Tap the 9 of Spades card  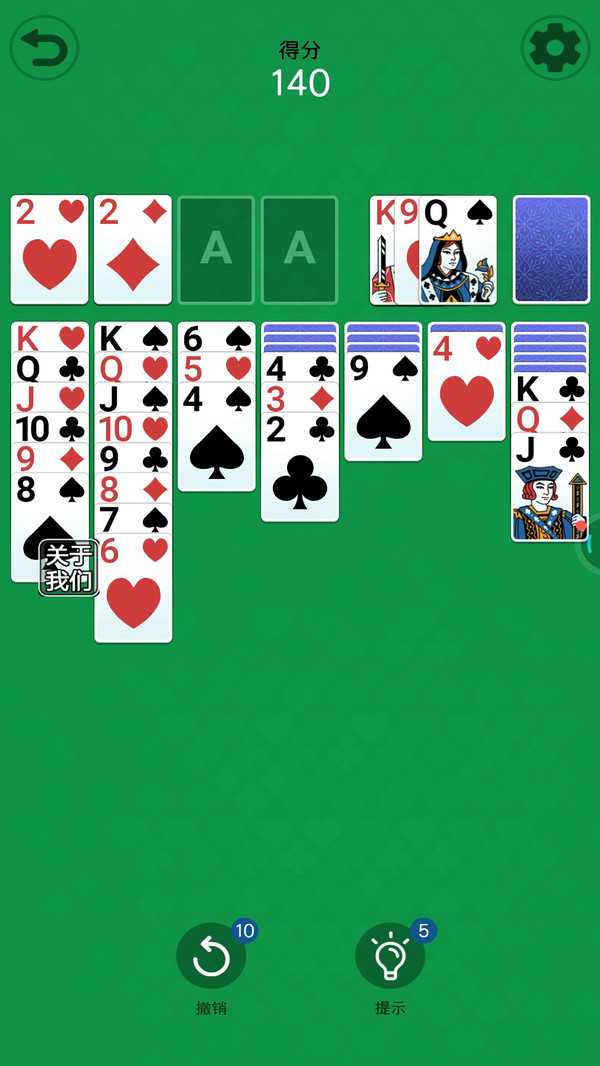(384, 408)
